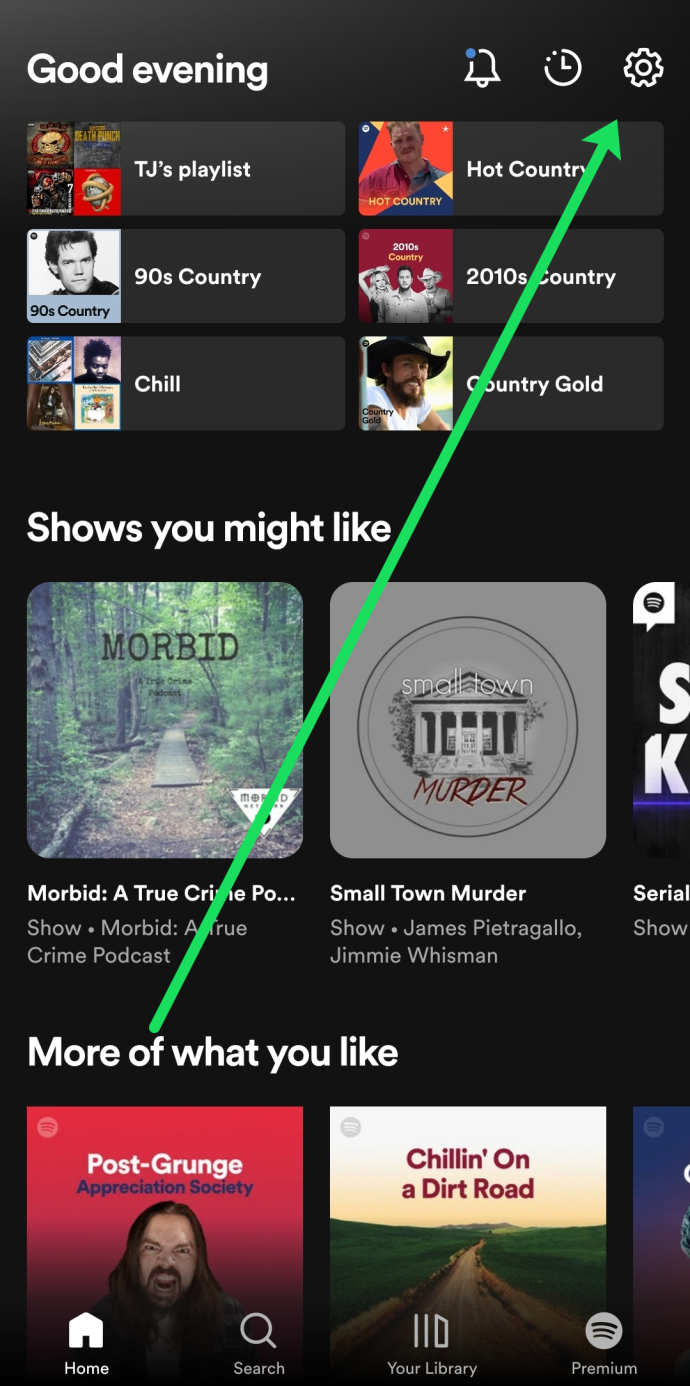Open the Morbid true crime podcast

tap(165, 720)
